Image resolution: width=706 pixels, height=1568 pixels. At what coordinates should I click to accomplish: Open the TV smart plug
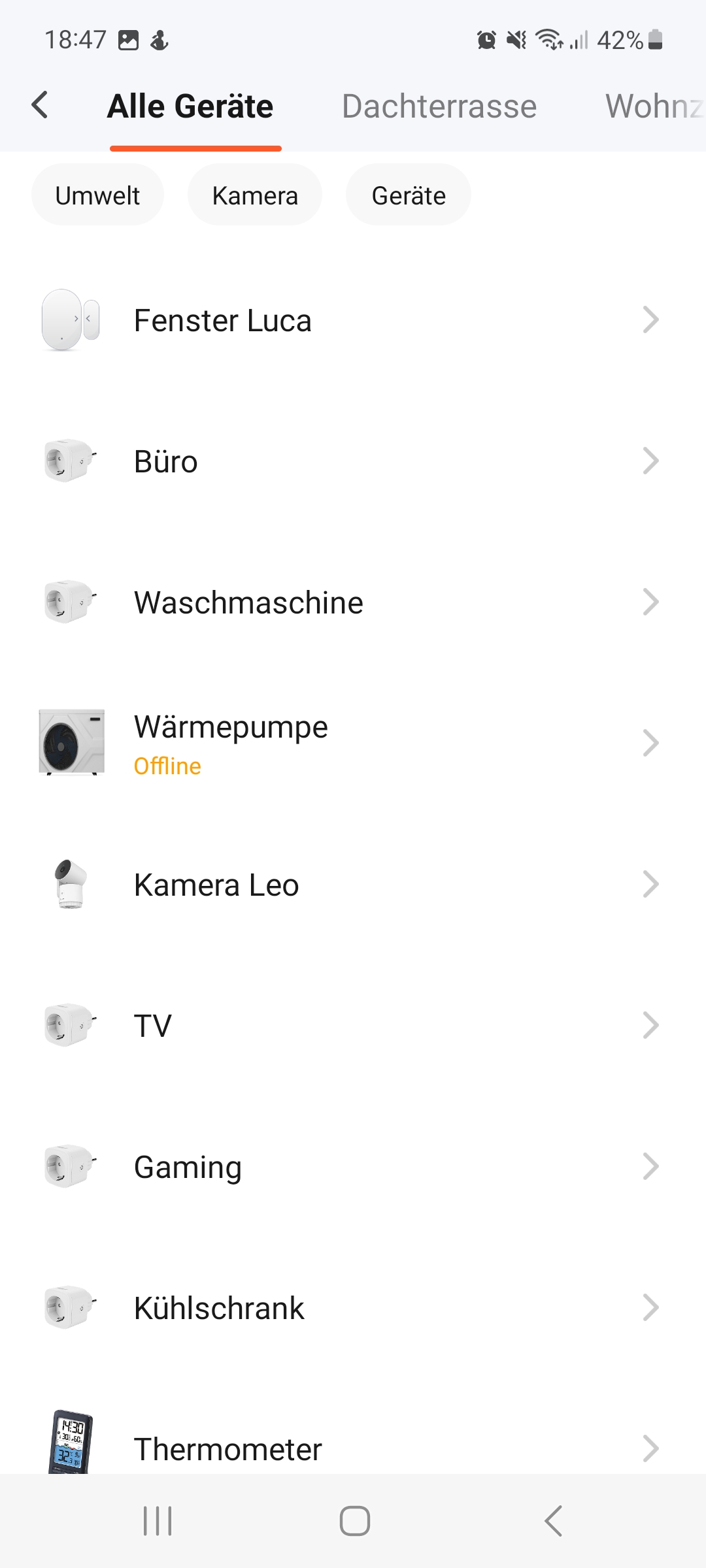tap(353, 1025)
